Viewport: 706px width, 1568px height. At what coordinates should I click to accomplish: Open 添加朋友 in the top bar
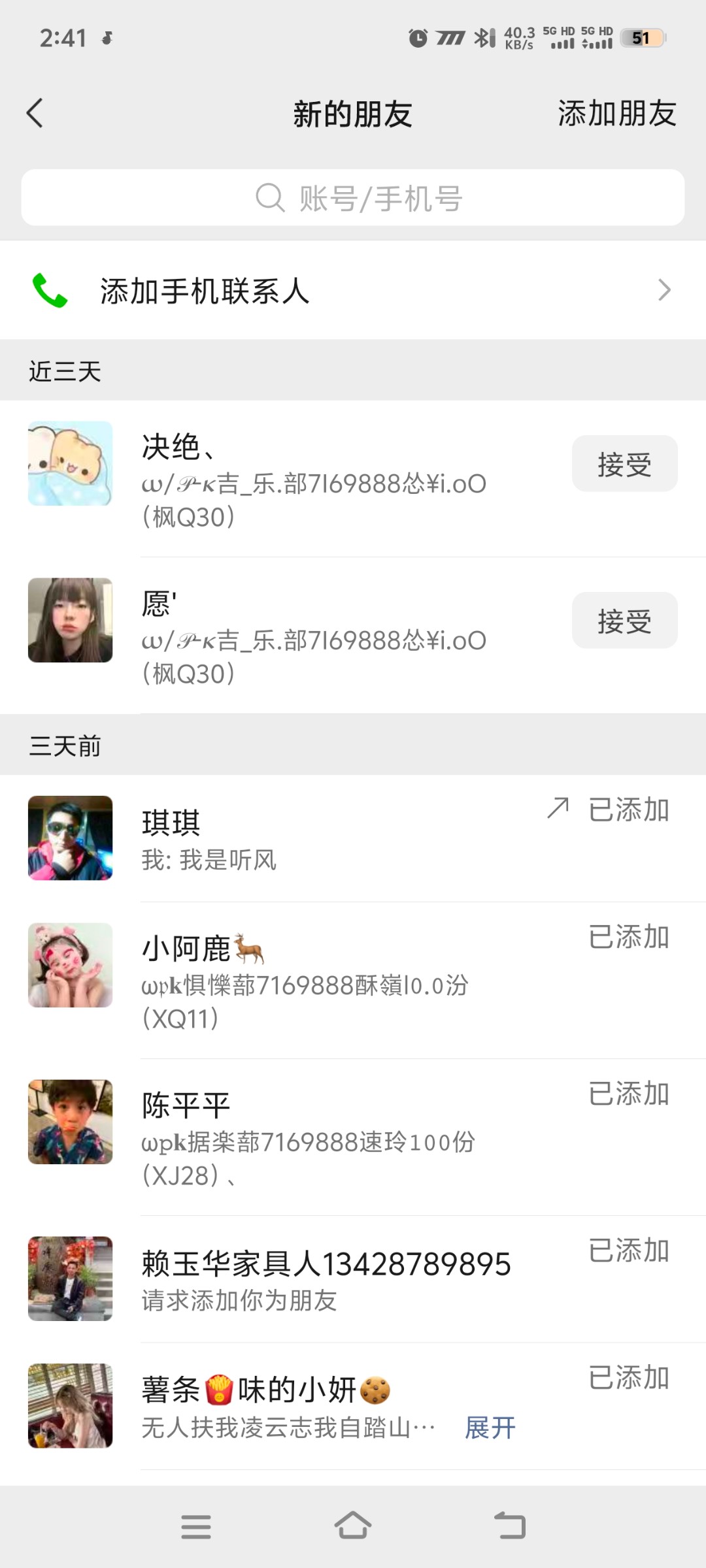point(616,114)
